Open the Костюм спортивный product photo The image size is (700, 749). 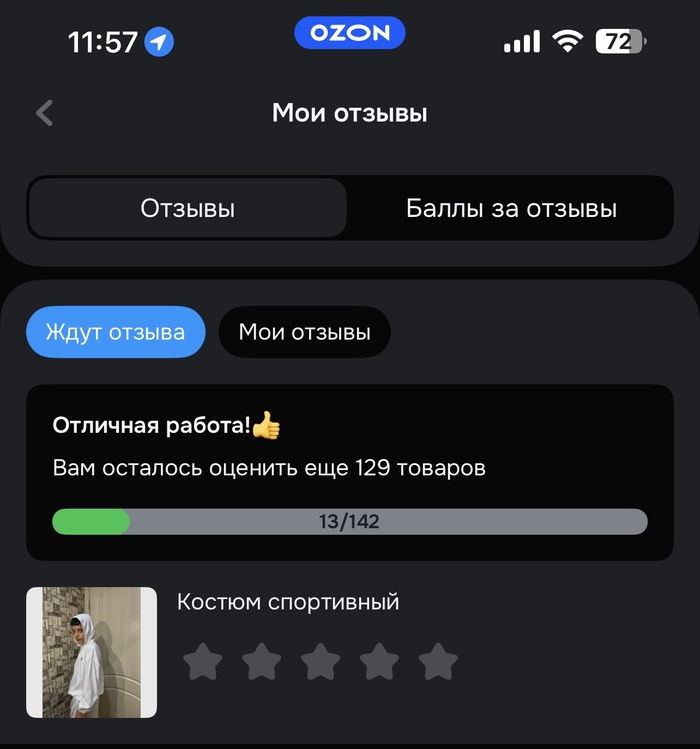click(91, 652)
